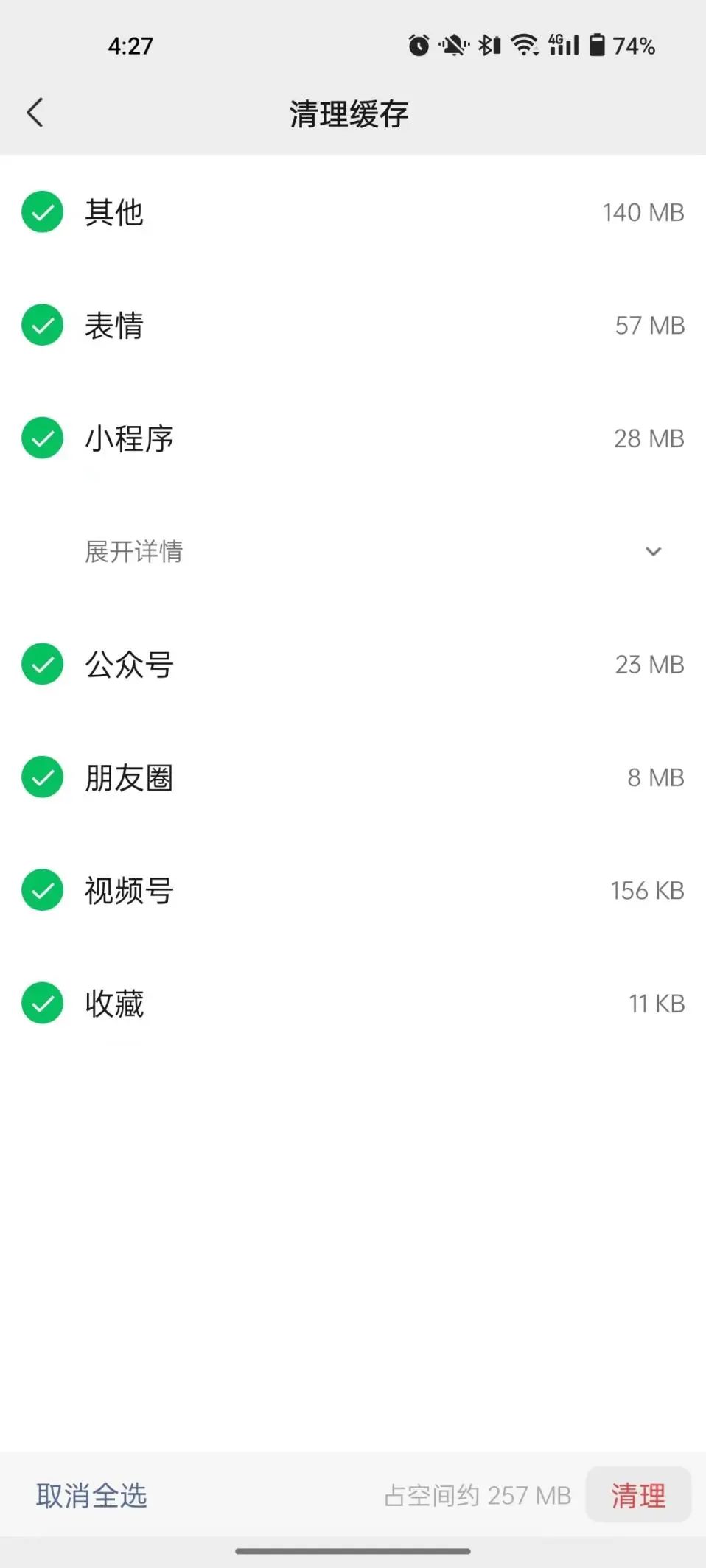Toggle the 视频号 video channel selection
Screen dimensions: 706x1568
[x=42, y=890]
